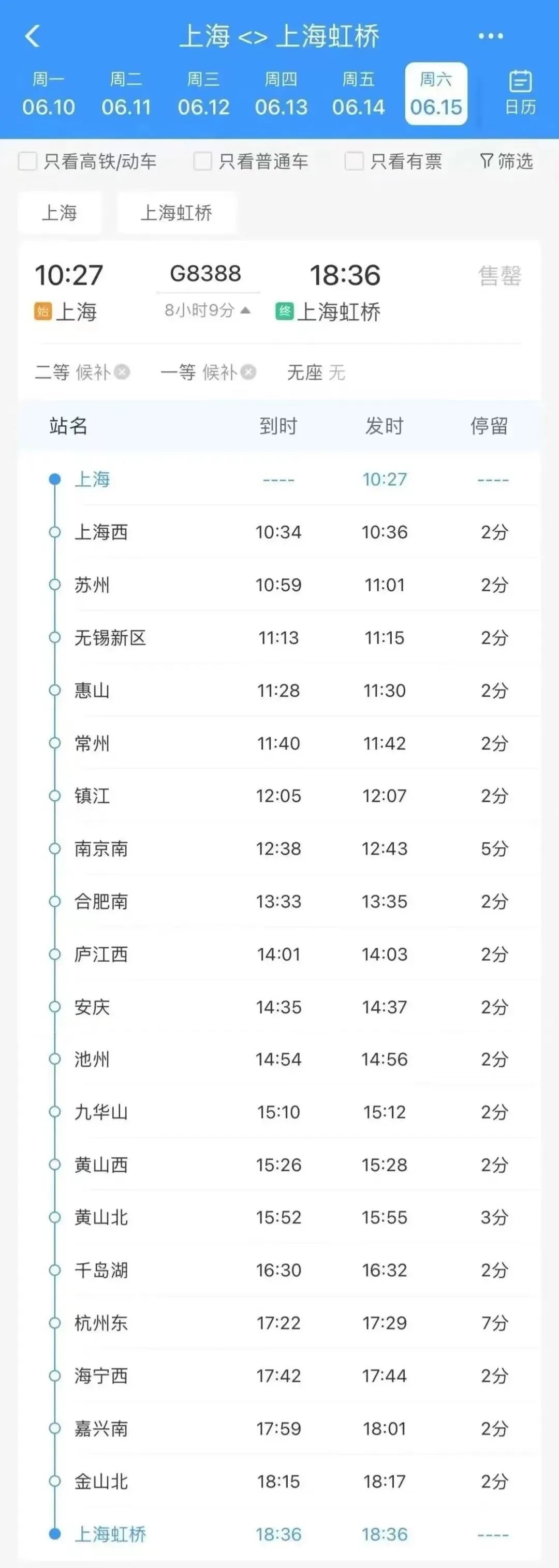Image resolution: width=559 pixels, height=1568 pixels.
Task: Select the 二等 候补 seat option
Action: pos(82,372)
